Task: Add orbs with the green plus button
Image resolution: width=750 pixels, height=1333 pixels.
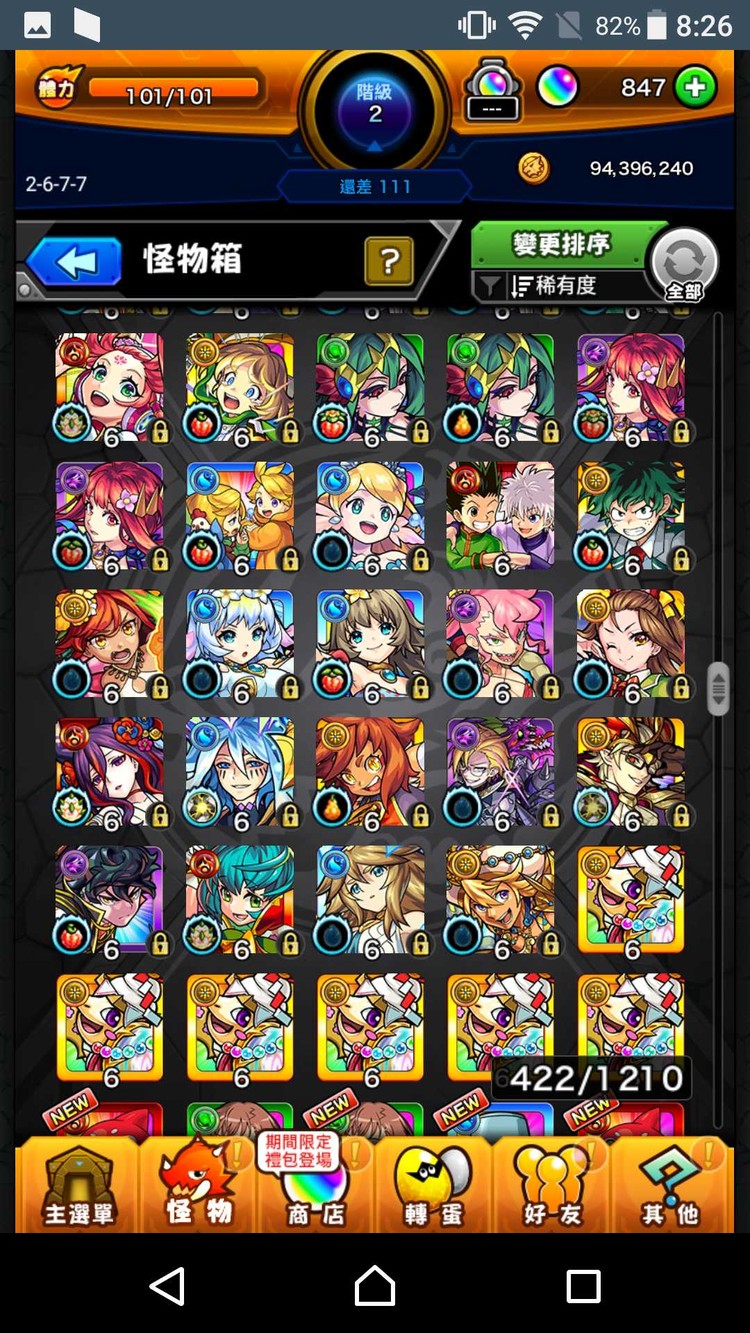Action: tap(694, 88)
